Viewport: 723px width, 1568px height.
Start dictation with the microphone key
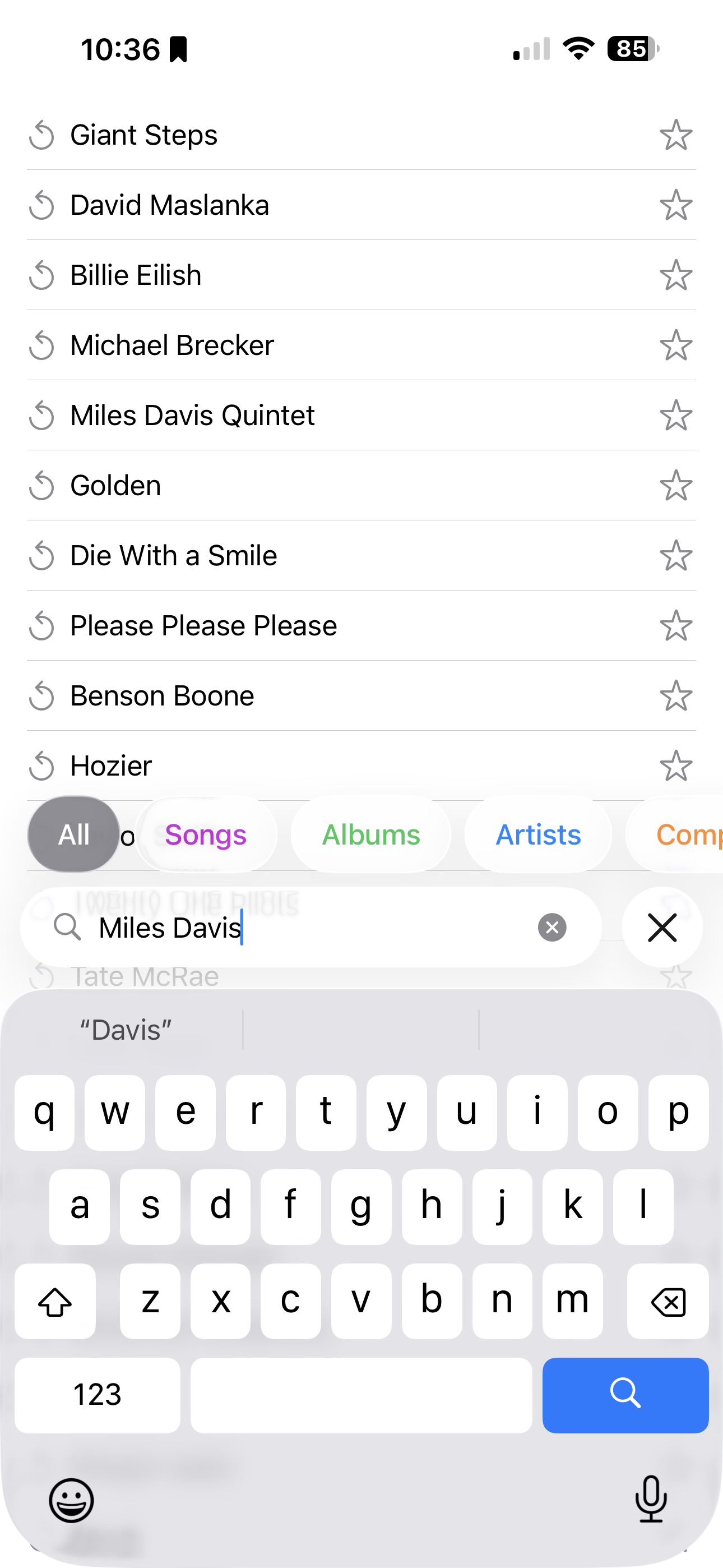(651, 1498)
